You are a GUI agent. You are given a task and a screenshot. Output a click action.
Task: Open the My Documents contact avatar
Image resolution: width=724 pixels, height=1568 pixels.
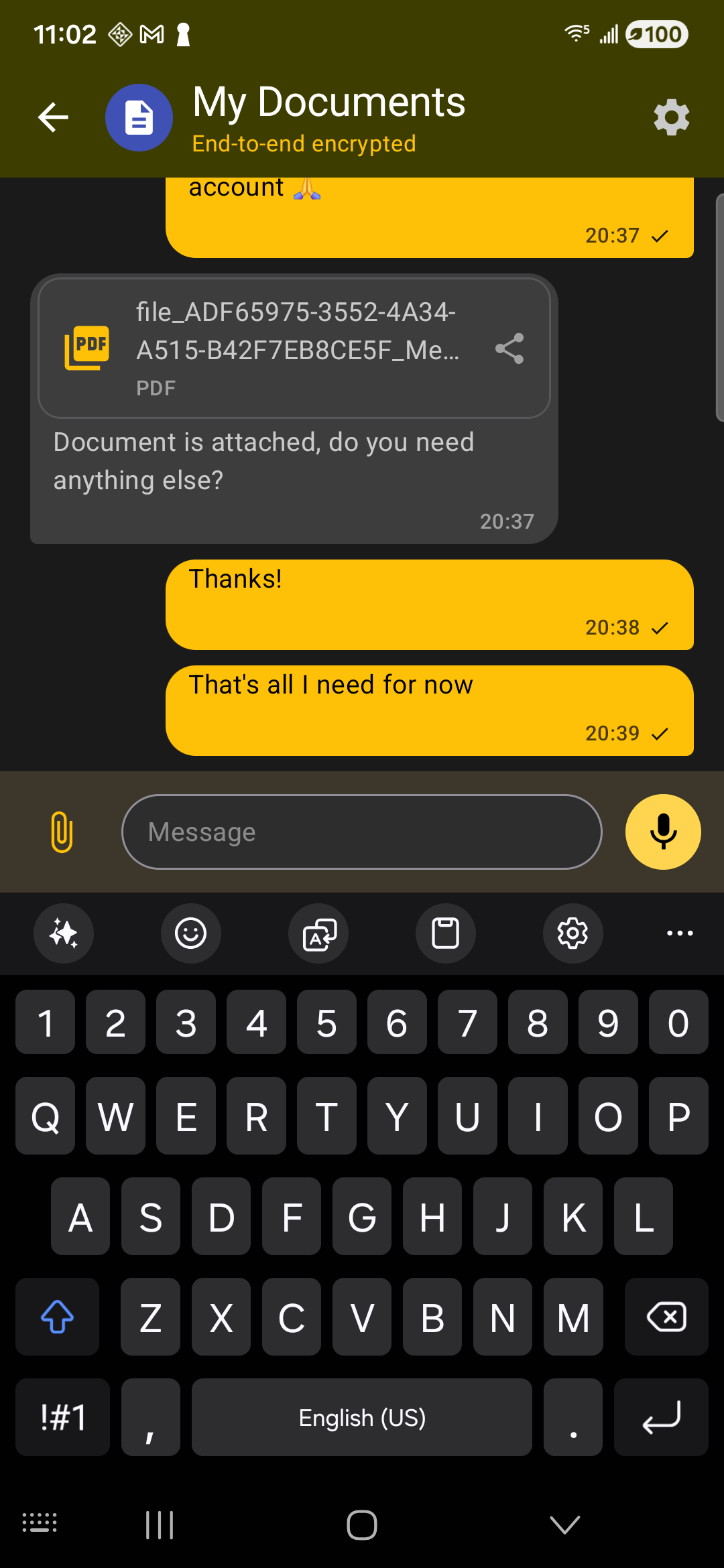pos(139,118)
